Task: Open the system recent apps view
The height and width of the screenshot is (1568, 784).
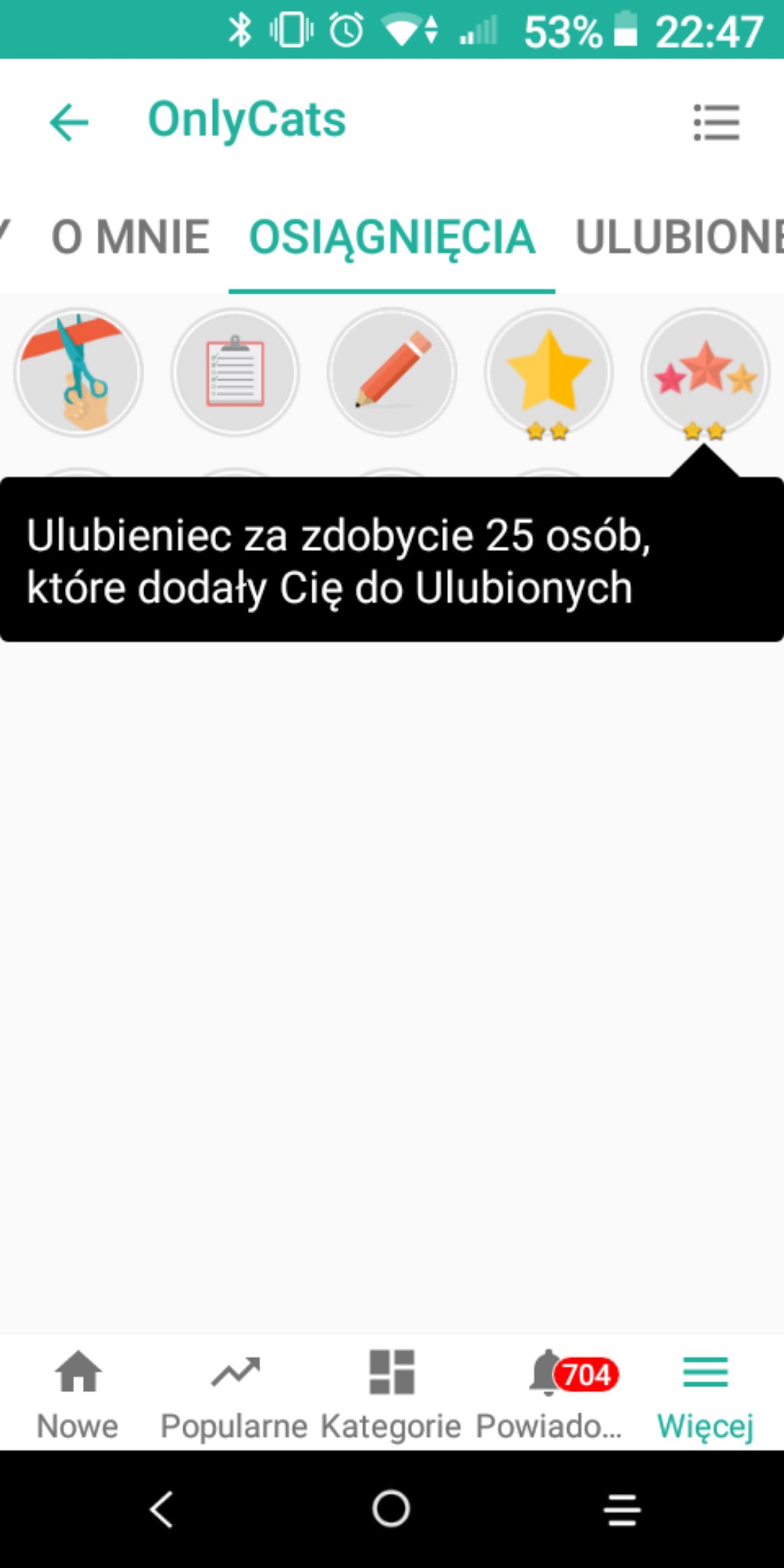Action: point(622,1509)
